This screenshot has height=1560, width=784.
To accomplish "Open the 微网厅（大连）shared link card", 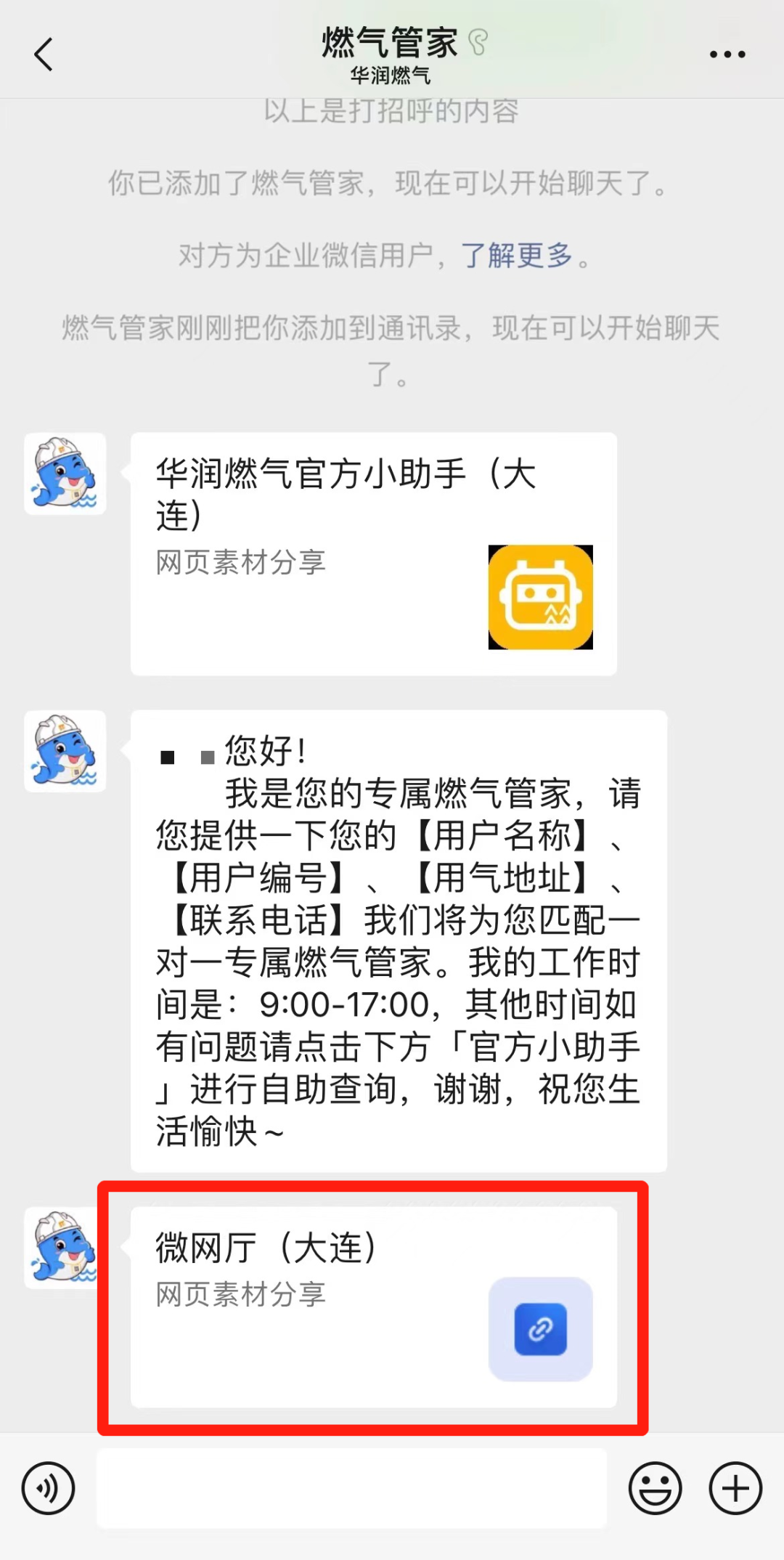I will (373, 1307).
